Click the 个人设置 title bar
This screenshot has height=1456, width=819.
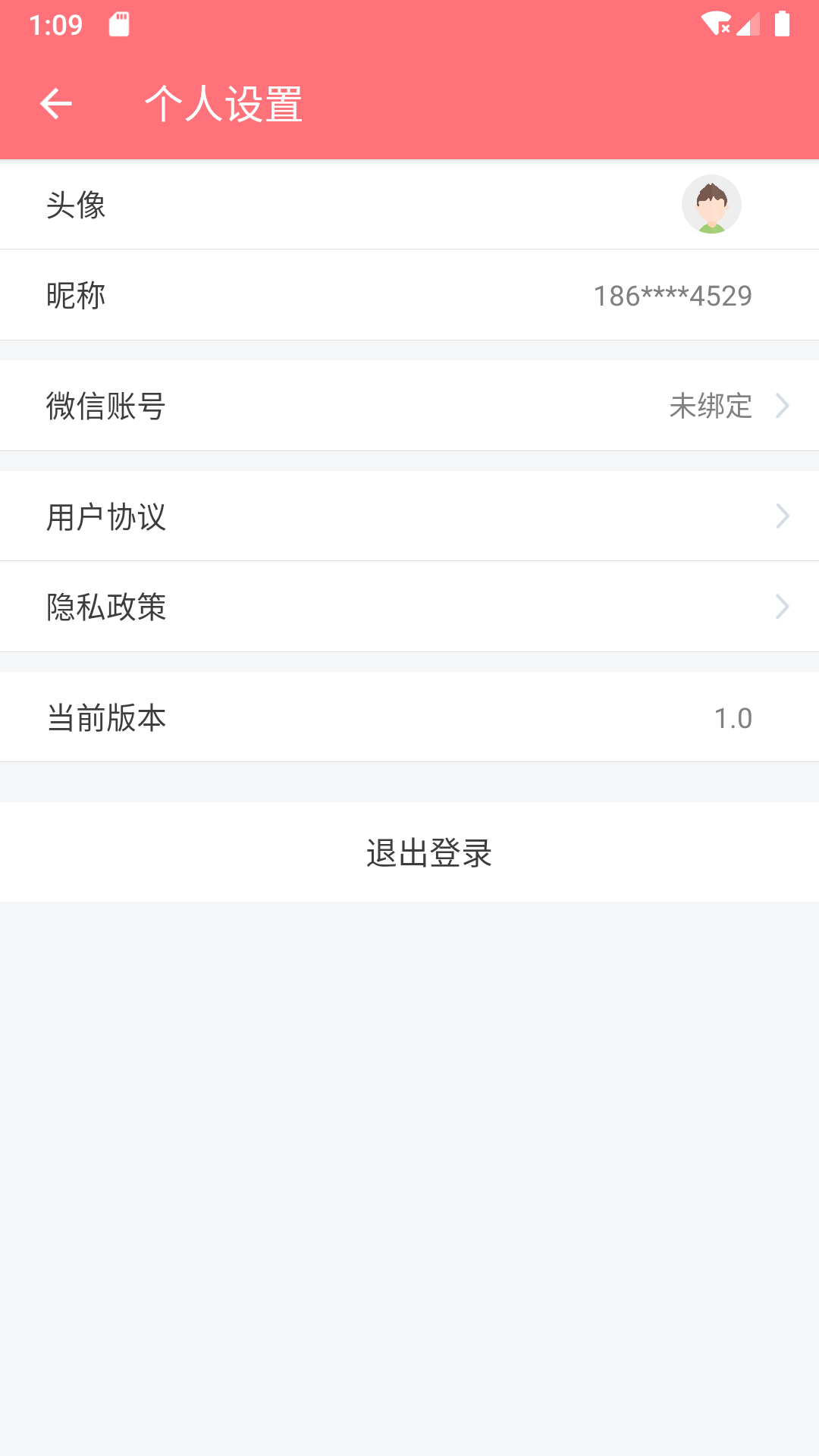click(225, 103)
